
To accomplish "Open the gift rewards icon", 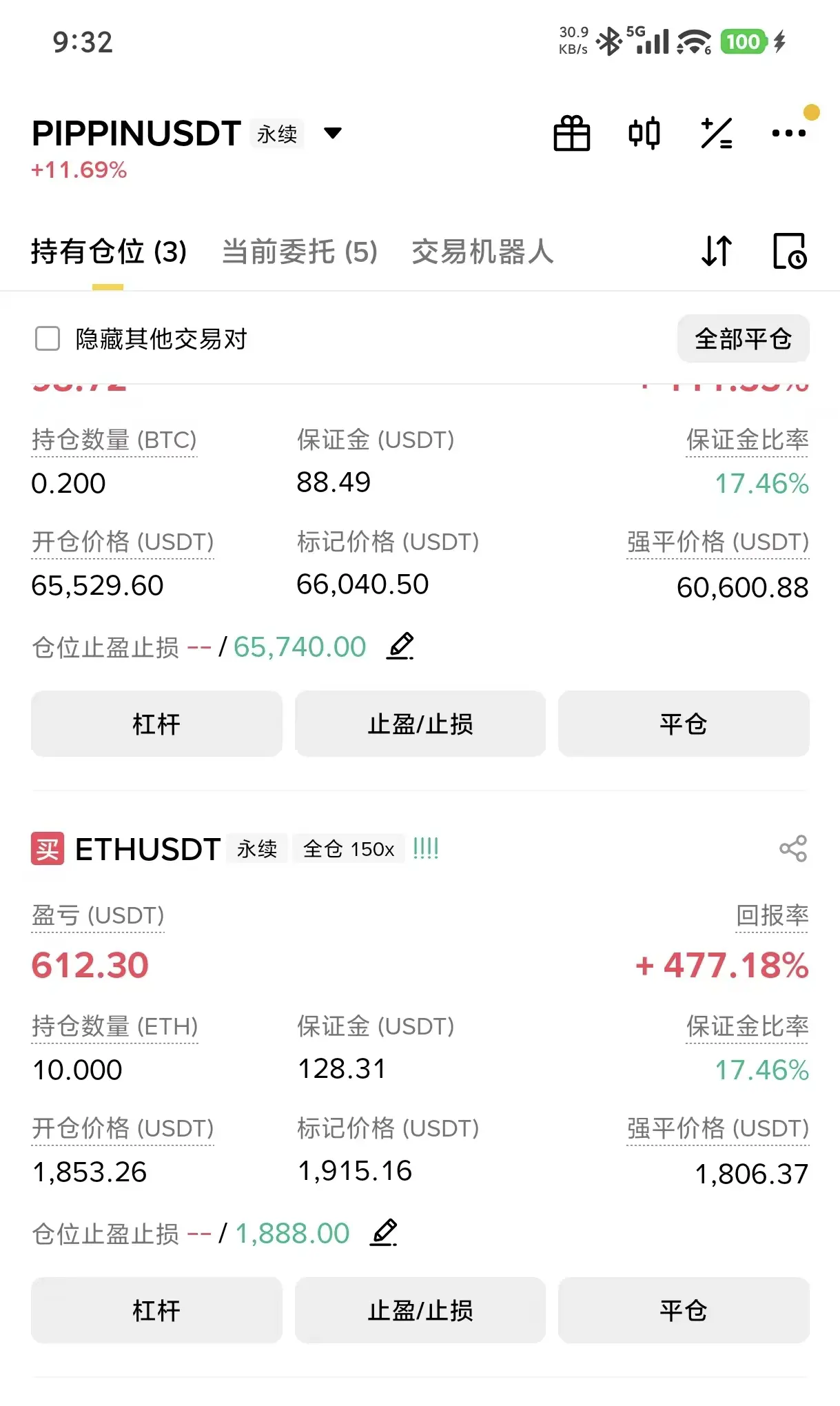I will 572,133.
